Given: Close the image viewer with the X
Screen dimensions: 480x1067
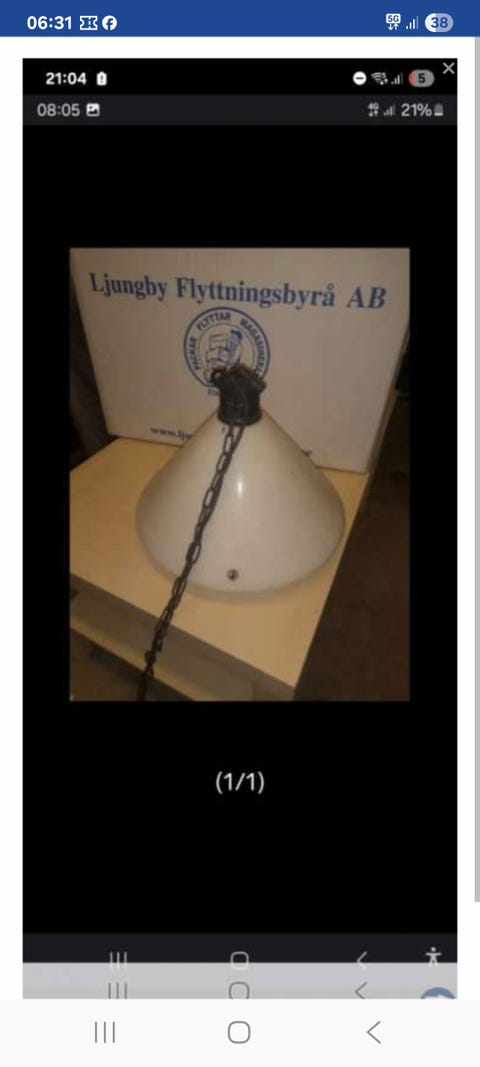Looking at the screenshot, I should (x=448, y=68).
